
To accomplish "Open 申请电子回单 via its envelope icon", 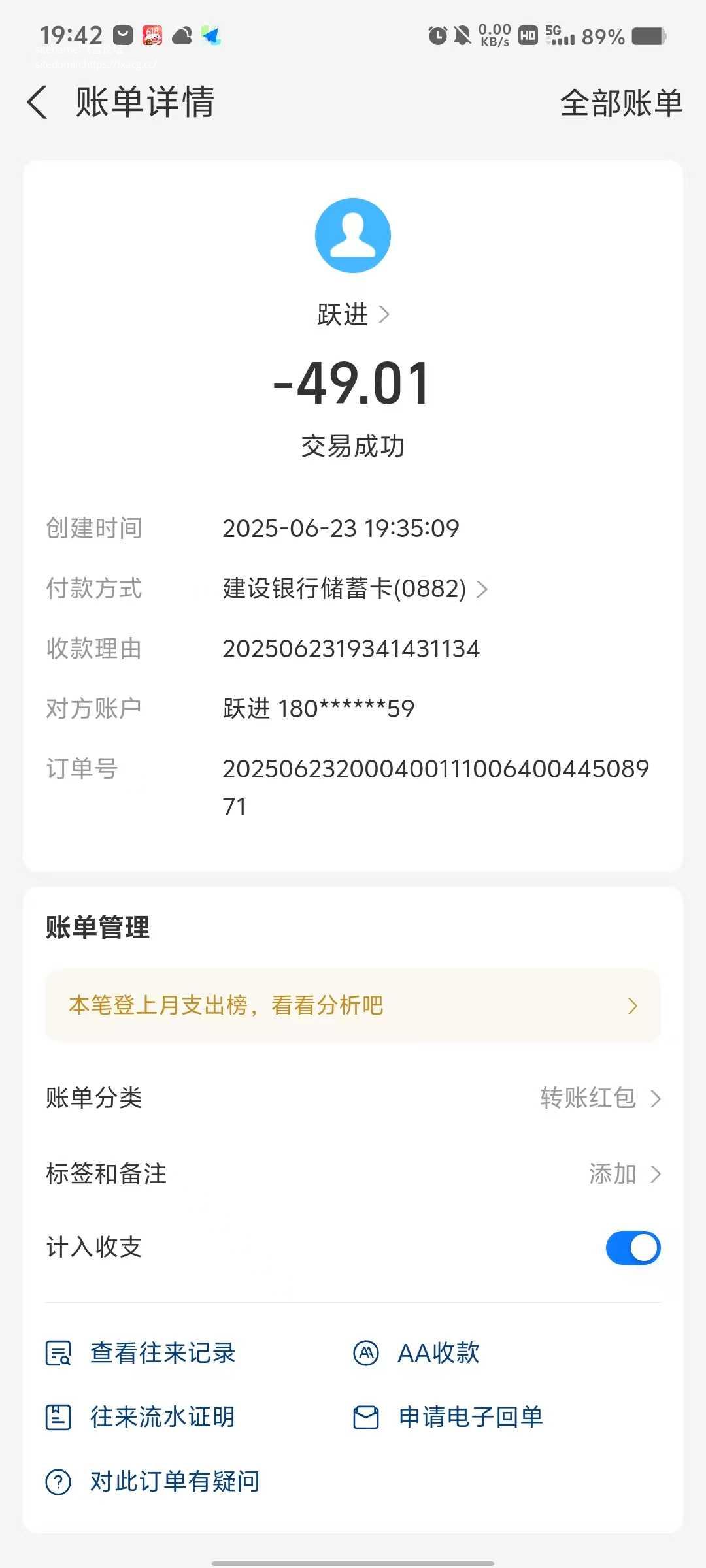I will click(364, 1418).
